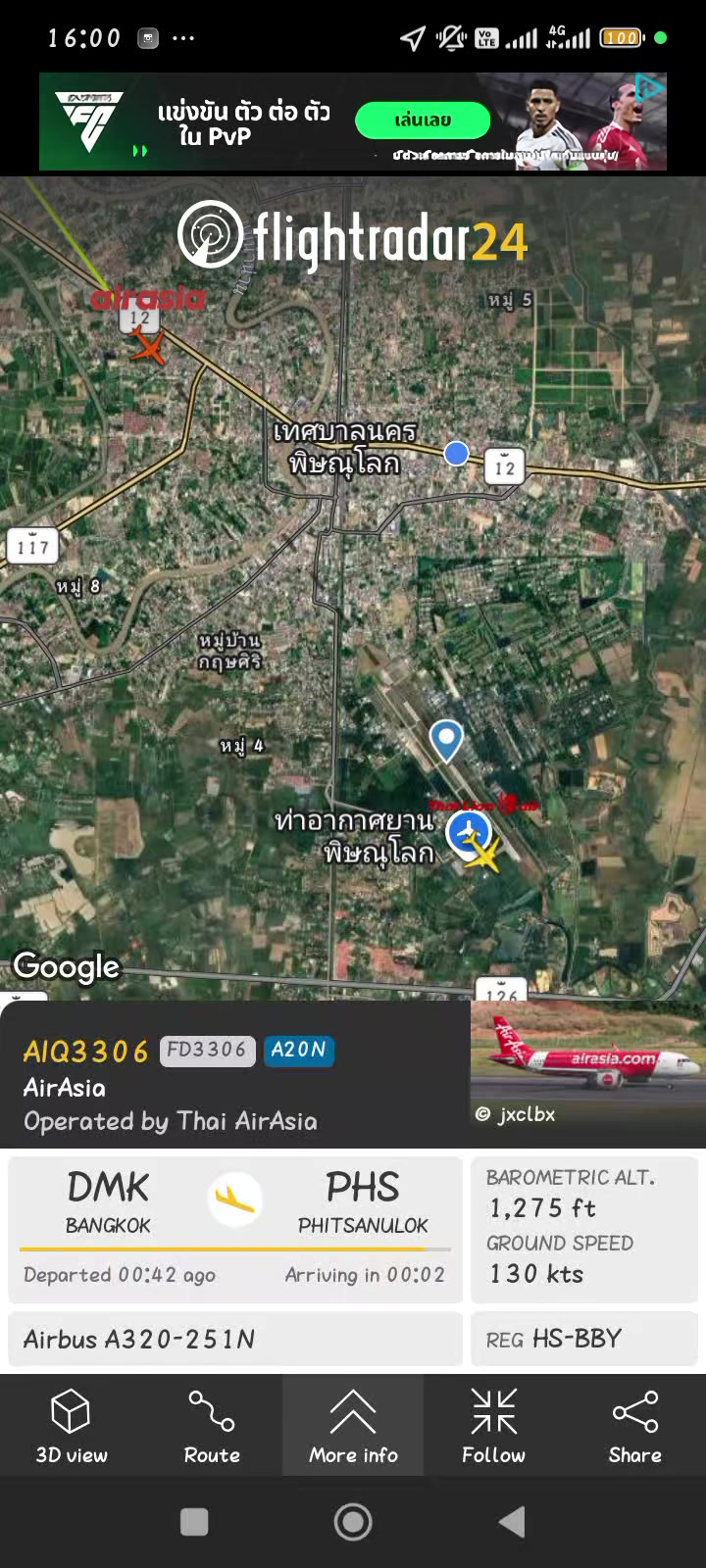Open the AirAsia aircraft photo
The height and width of the screenshot is (1568, 706).
pos(587,1073)
